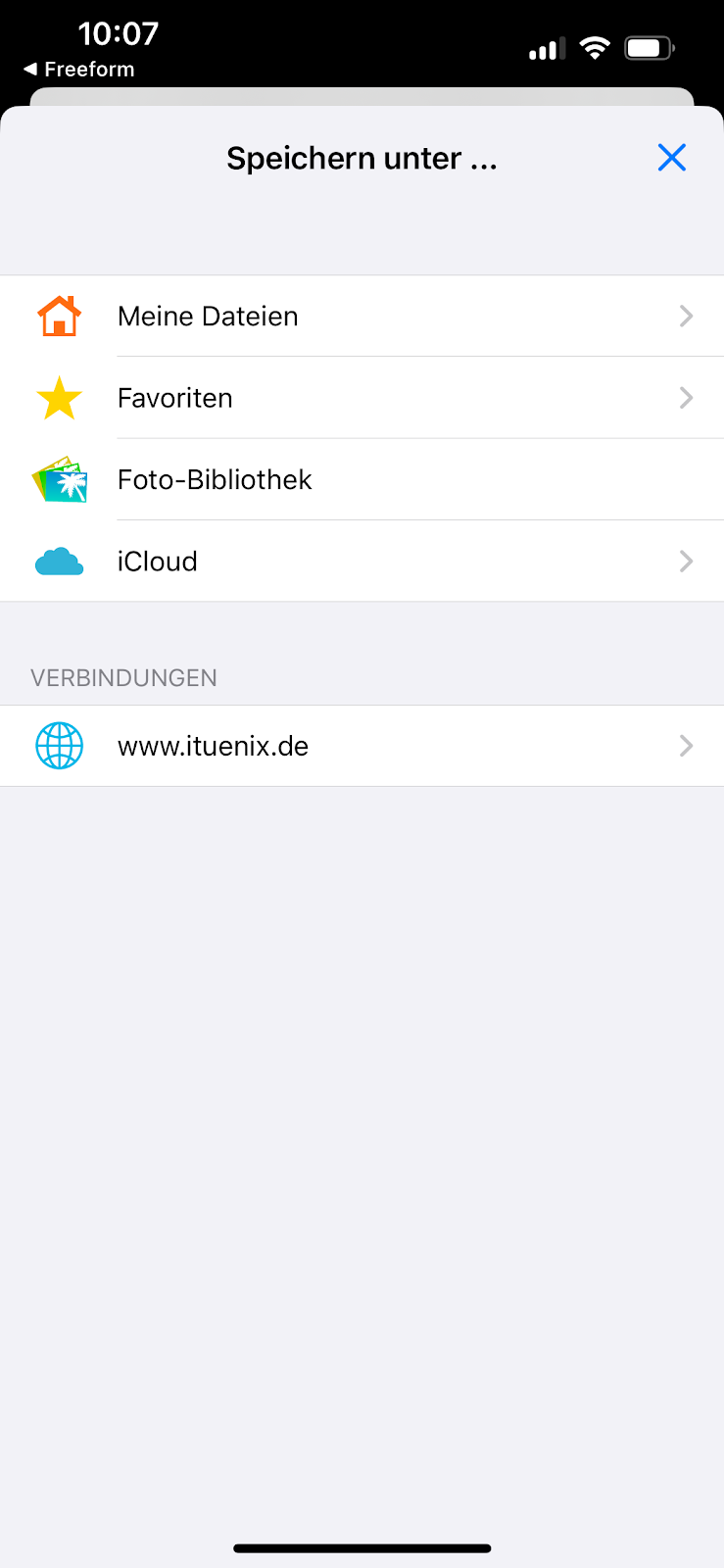724x1568 pixels.
Task: Open iCloud storage location
Action: point(362,562)
